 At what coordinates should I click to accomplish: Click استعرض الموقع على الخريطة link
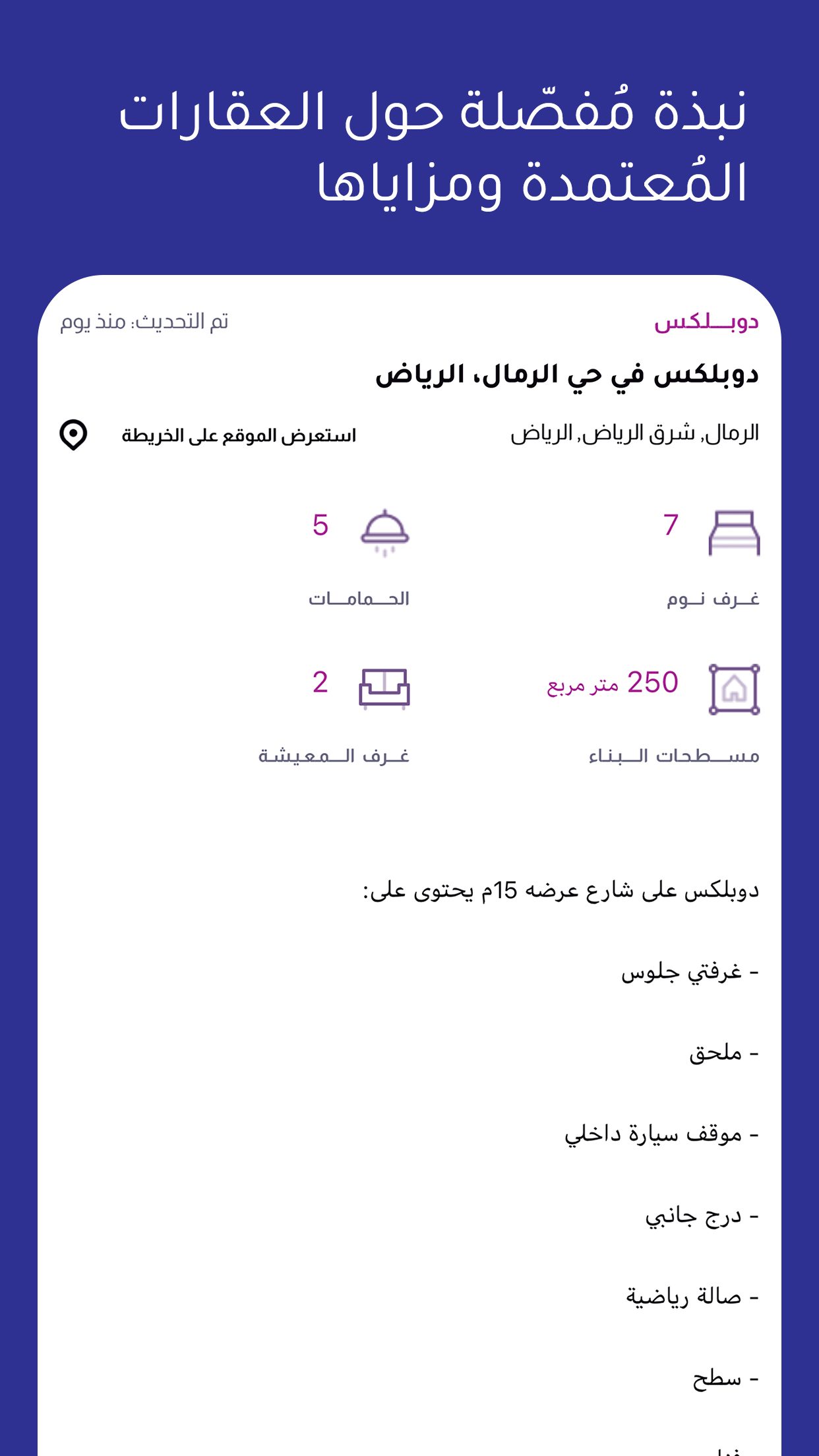(x=239, y=435)
